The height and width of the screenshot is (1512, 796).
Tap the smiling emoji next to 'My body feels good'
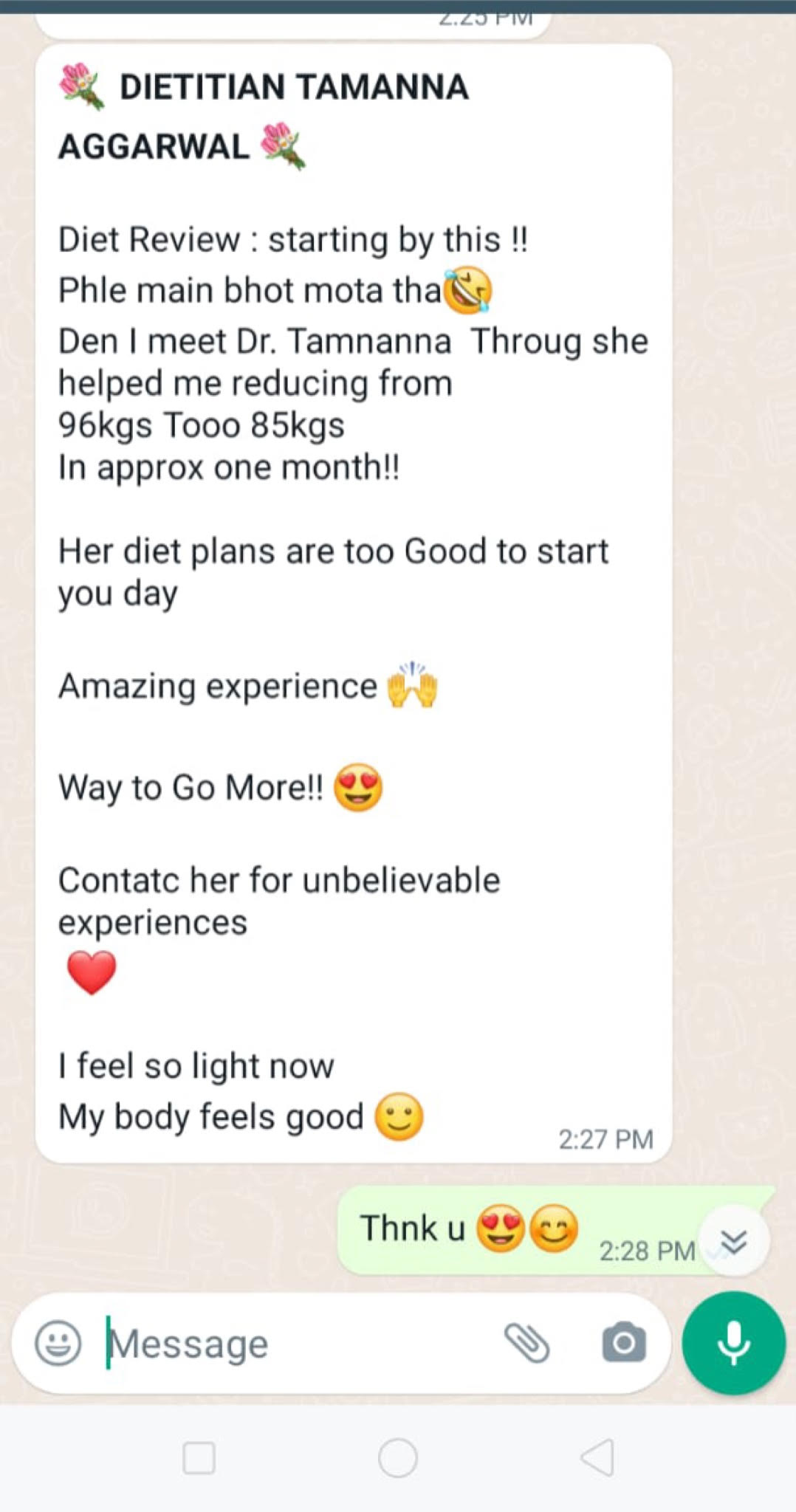(x=397, y=1116)
